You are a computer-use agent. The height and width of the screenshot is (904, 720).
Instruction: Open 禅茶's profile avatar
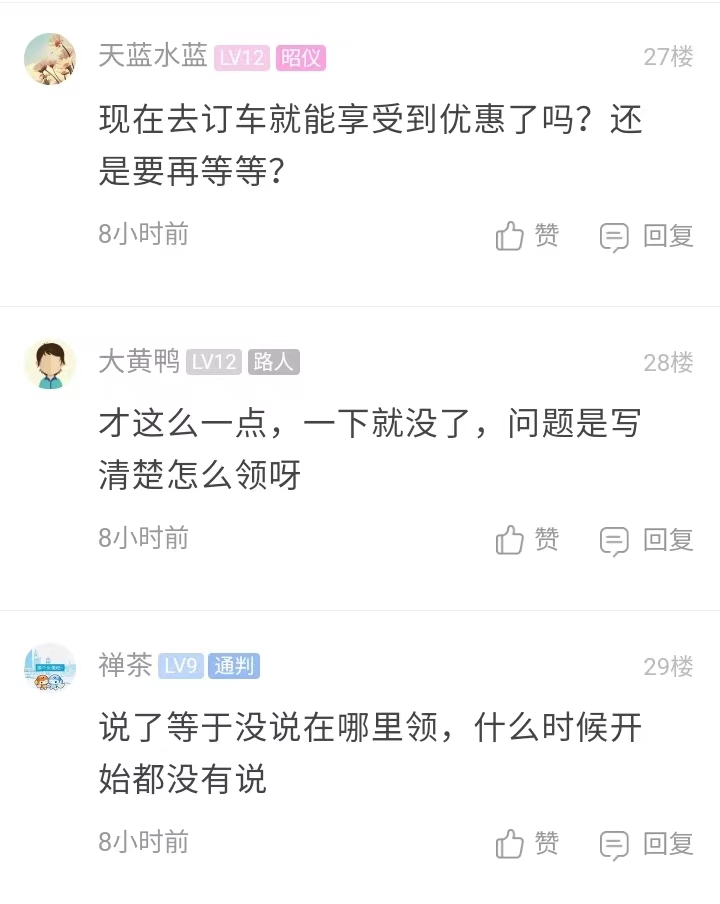[x=50, y=667]
